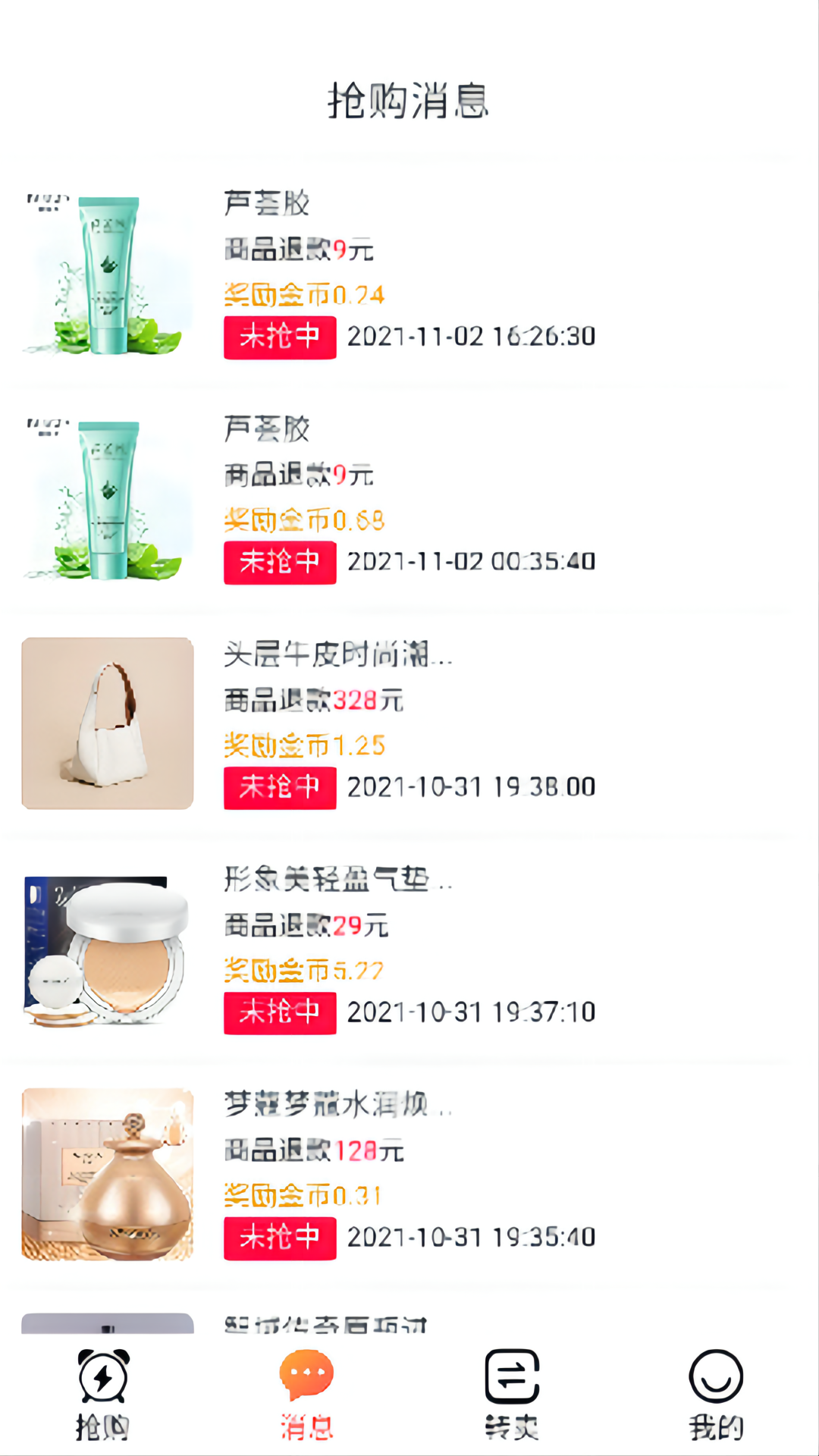This screenshot has width=819, height=1456.
Task: Tap the timestamp 2021-11-02 16:26:30
Action: tap(470, 336)
